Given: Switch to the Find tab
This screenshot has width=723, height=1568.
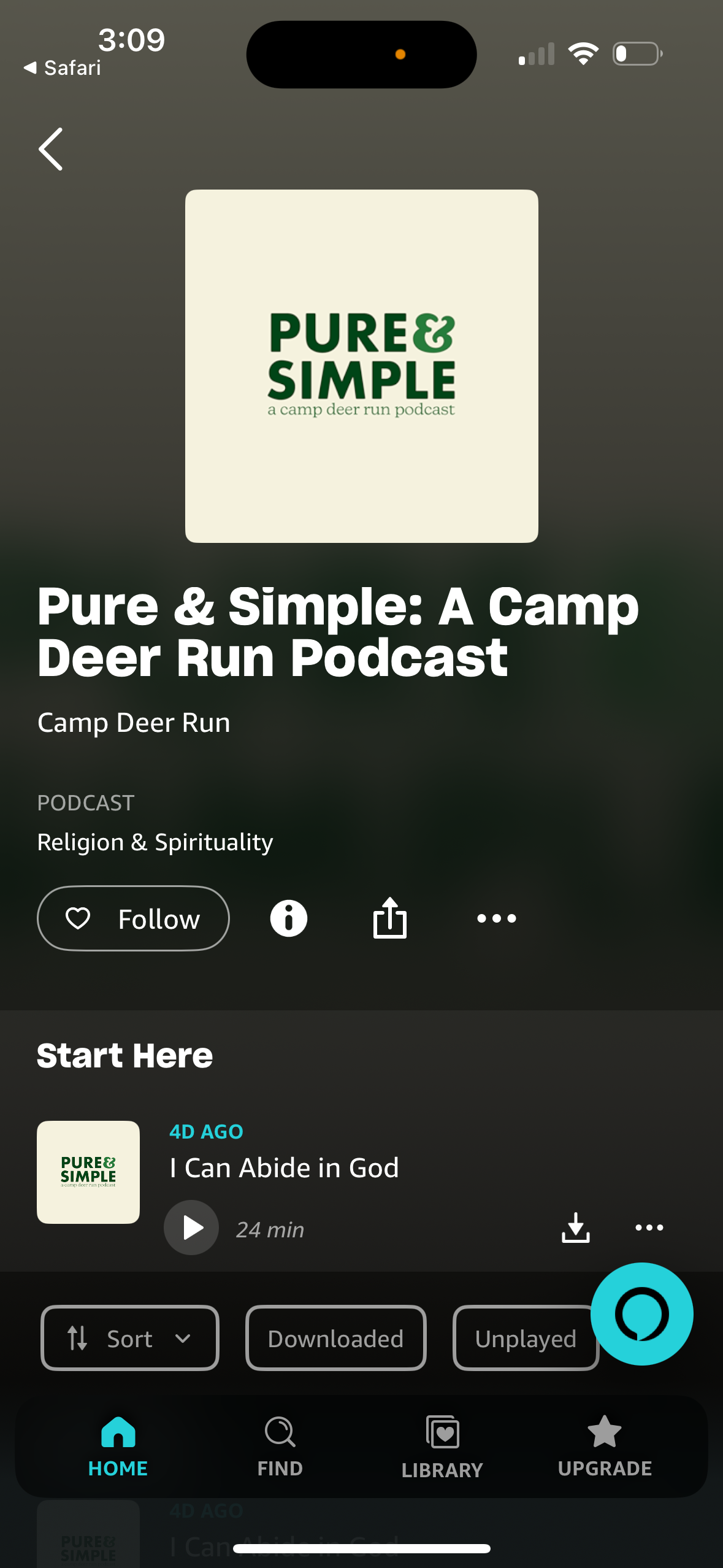Looking at the screenshot, I should click(280, 1447).
